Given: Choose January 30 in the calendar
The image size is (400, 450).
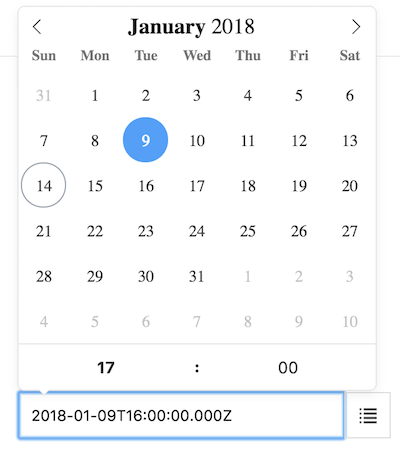Looking at the screenshot, I should [x=146, y=276].
